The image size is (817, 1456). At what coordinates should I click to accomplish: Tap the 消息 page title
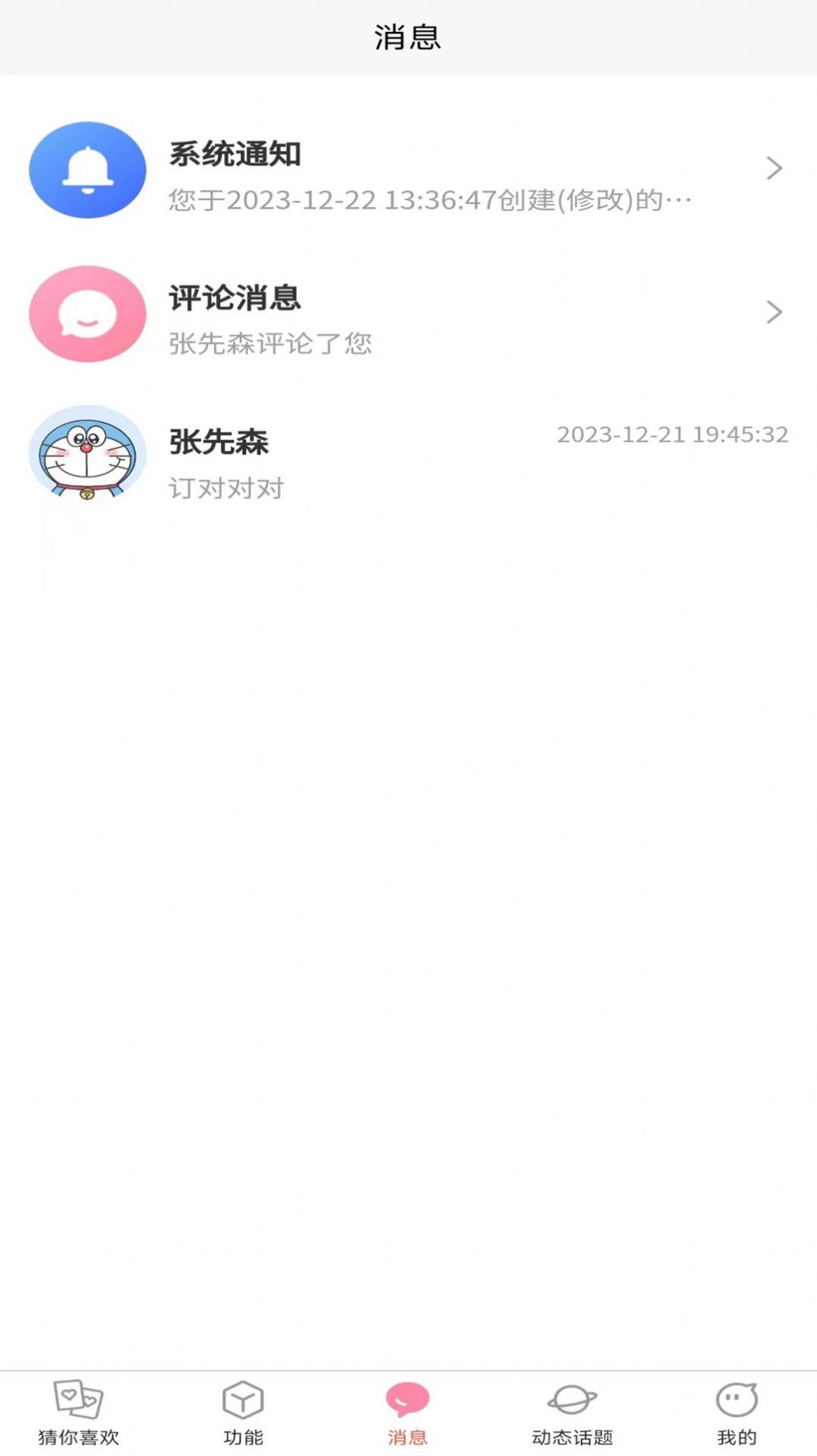pyautogui.click(x=408, y=35)
